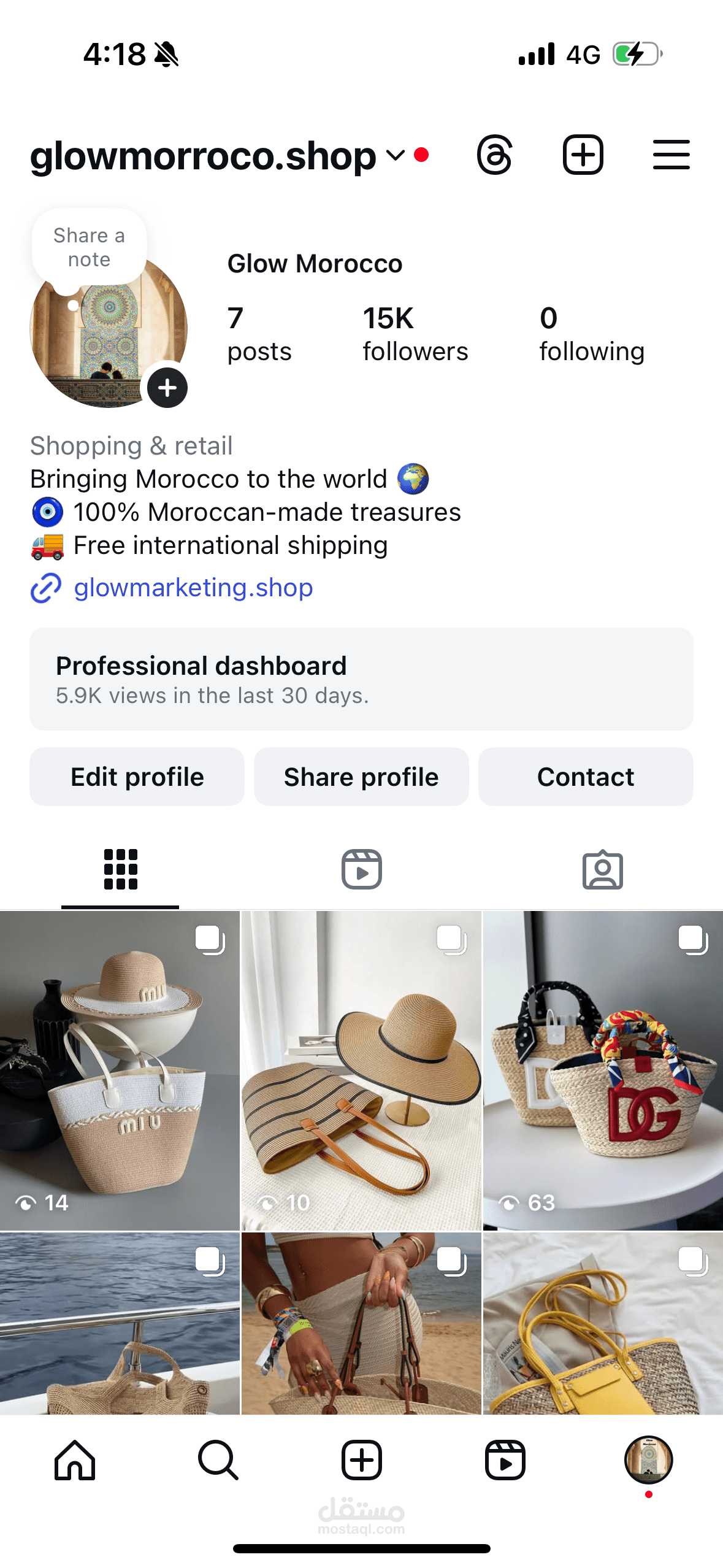This screenshot has width=723, height=1568.
Task: Tap the create new post plus icon in the header
Action: pos(583,155)
